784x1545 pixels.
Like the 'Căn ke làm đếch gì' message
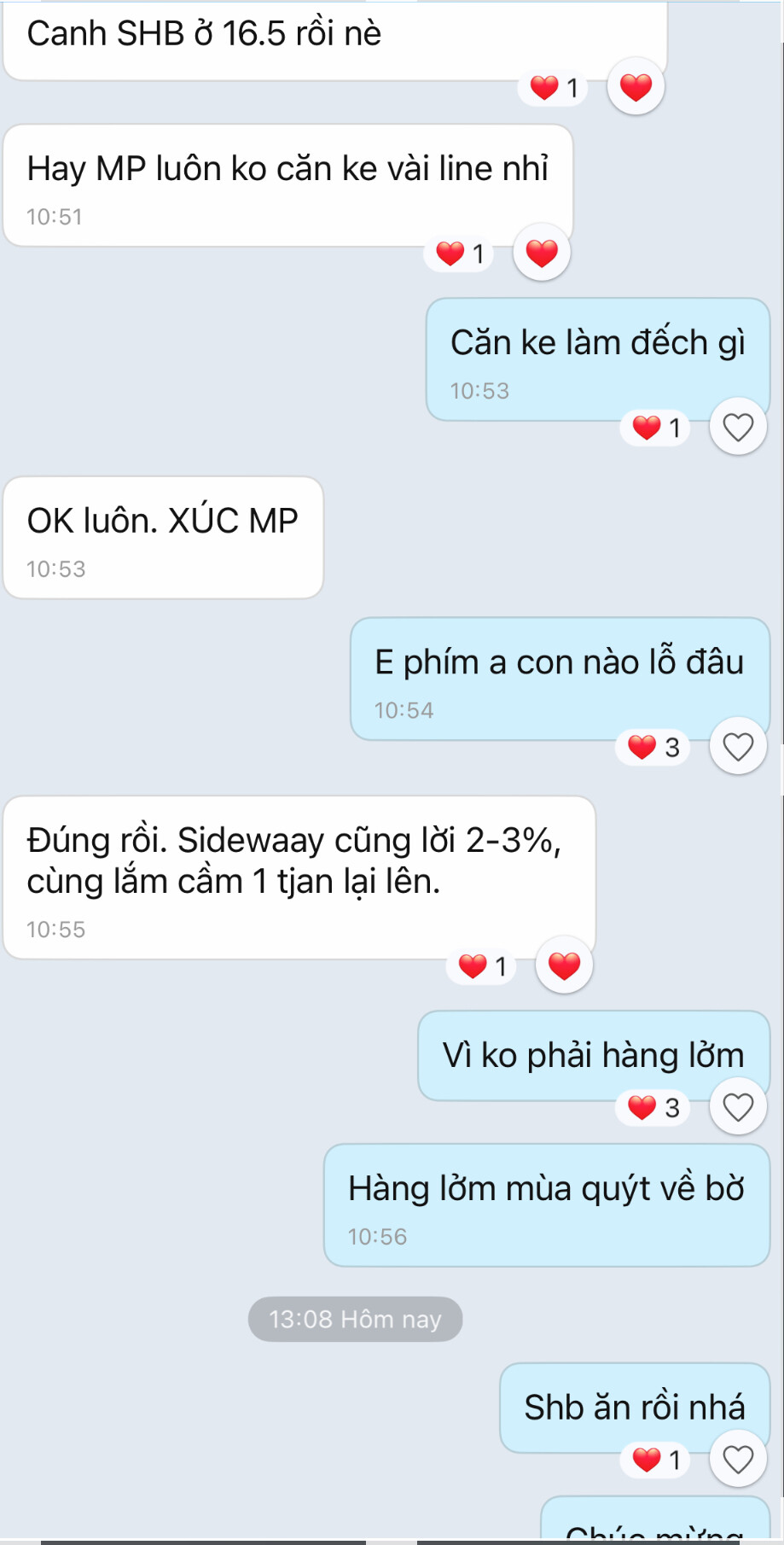tap(738, 427)
